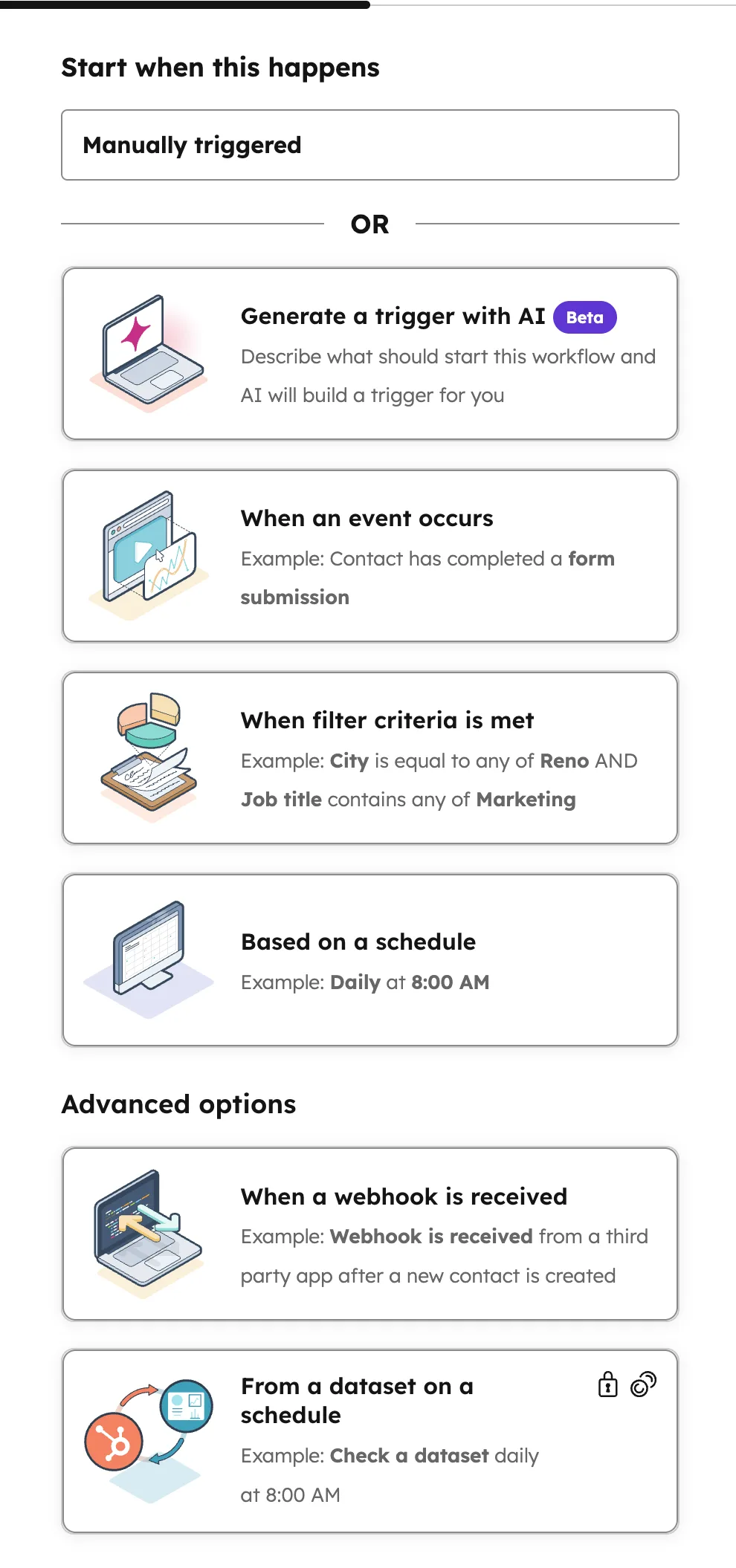Click the bold 'form submission' example text

click(x=294, y=597)
